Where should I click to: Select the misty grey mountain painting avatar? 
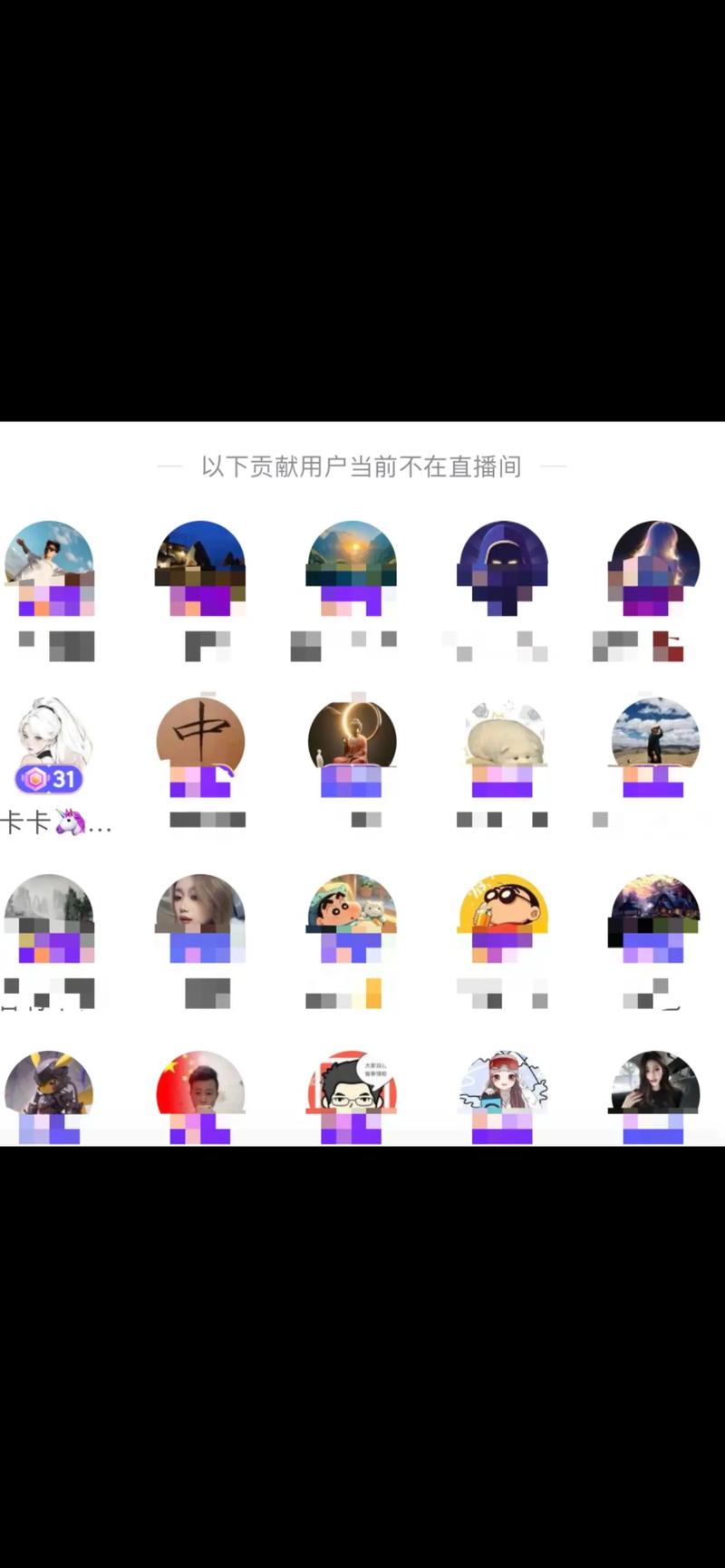(50, 910)
